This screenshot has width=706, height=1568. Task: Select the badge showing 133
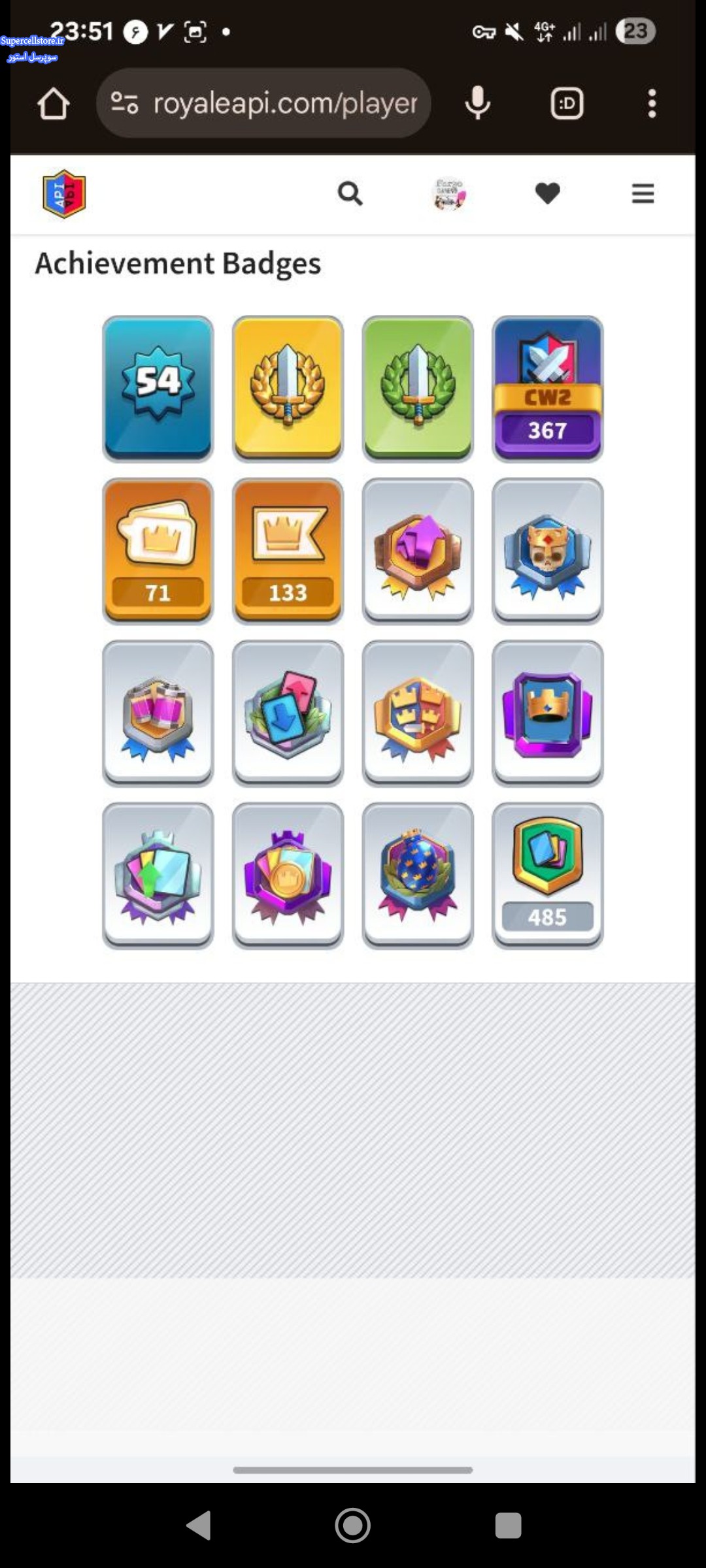tap(288, 550)
